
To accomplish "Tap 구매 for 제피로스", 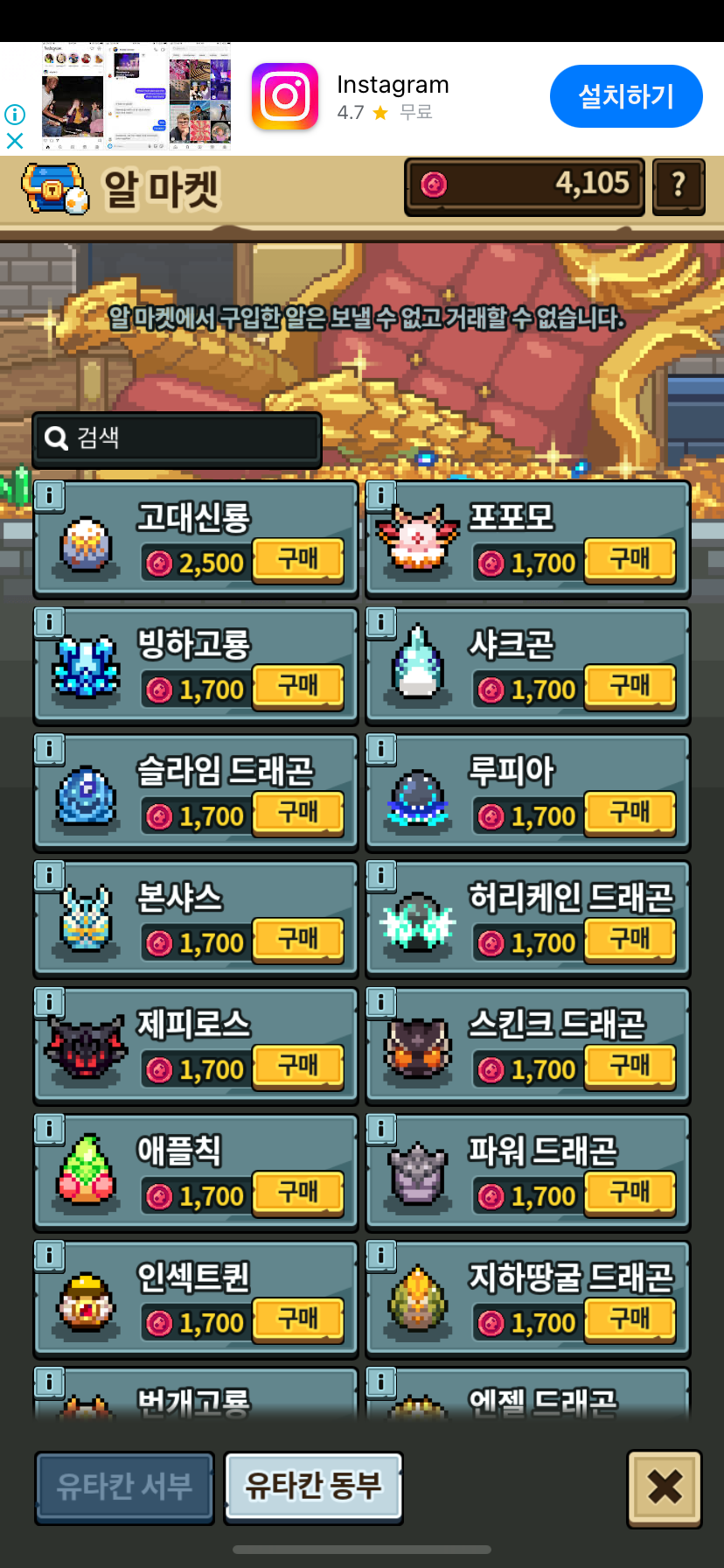I will (x=298, y=1067).
